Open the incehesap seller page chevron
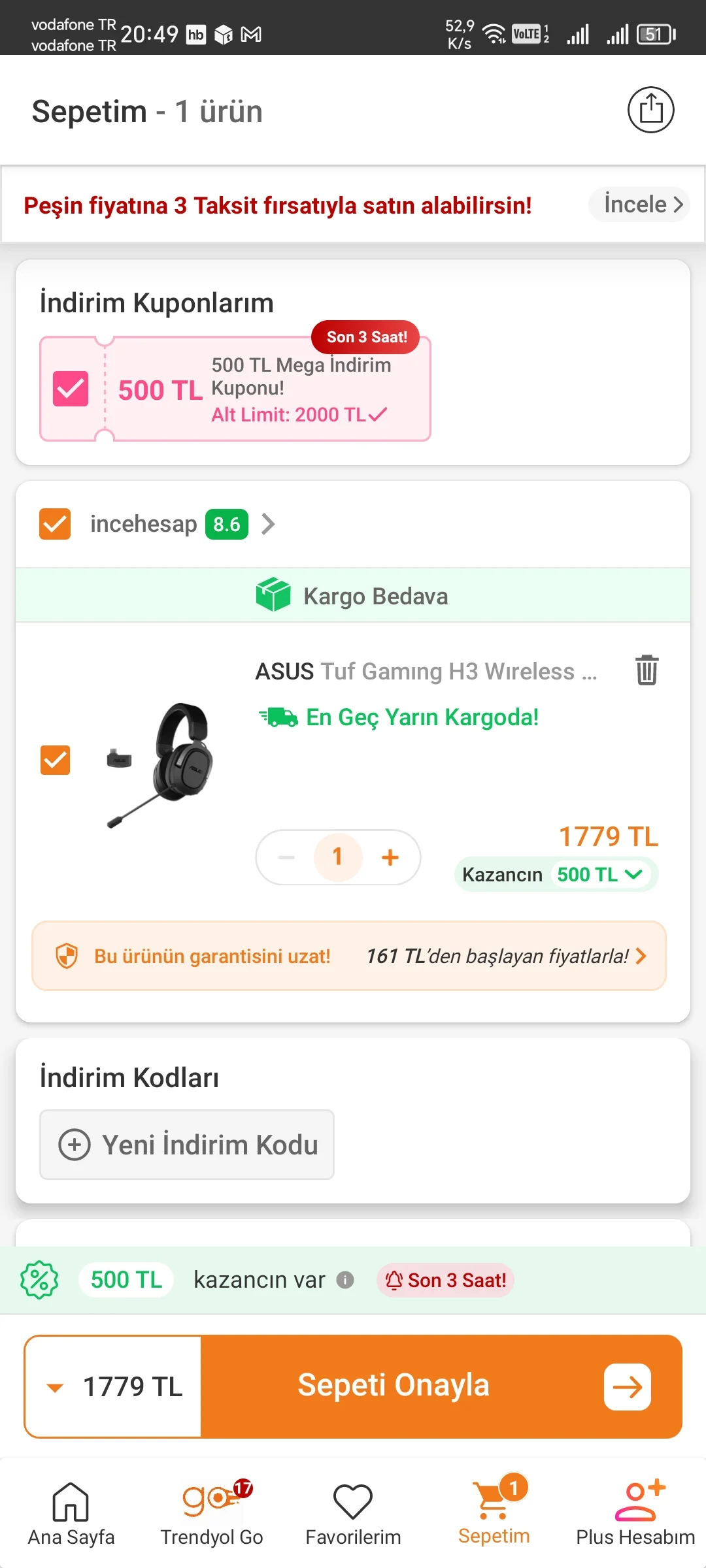The width and height of the screenshot is (706, 1568). (x=268, y=524)
